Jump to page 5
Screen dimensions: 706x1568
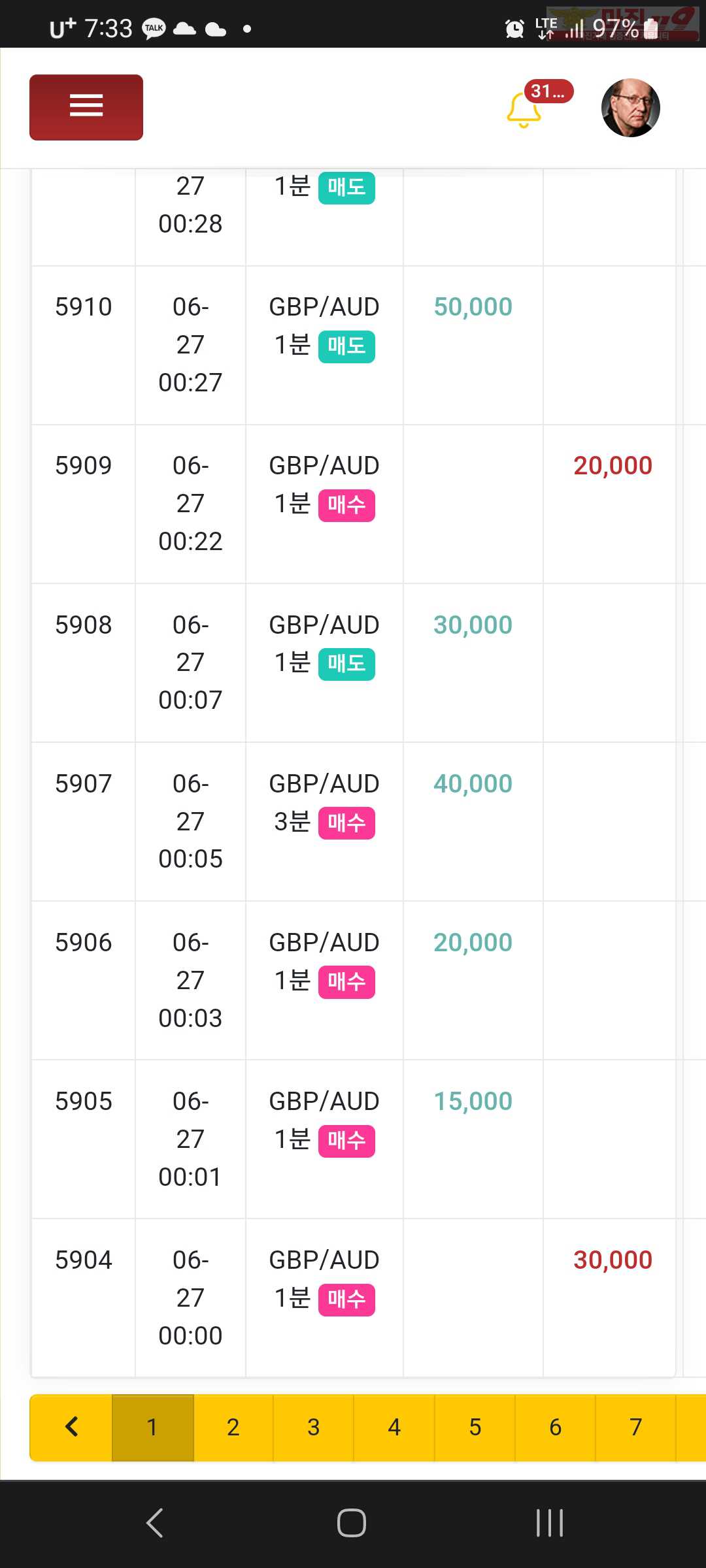[475, 1428]
